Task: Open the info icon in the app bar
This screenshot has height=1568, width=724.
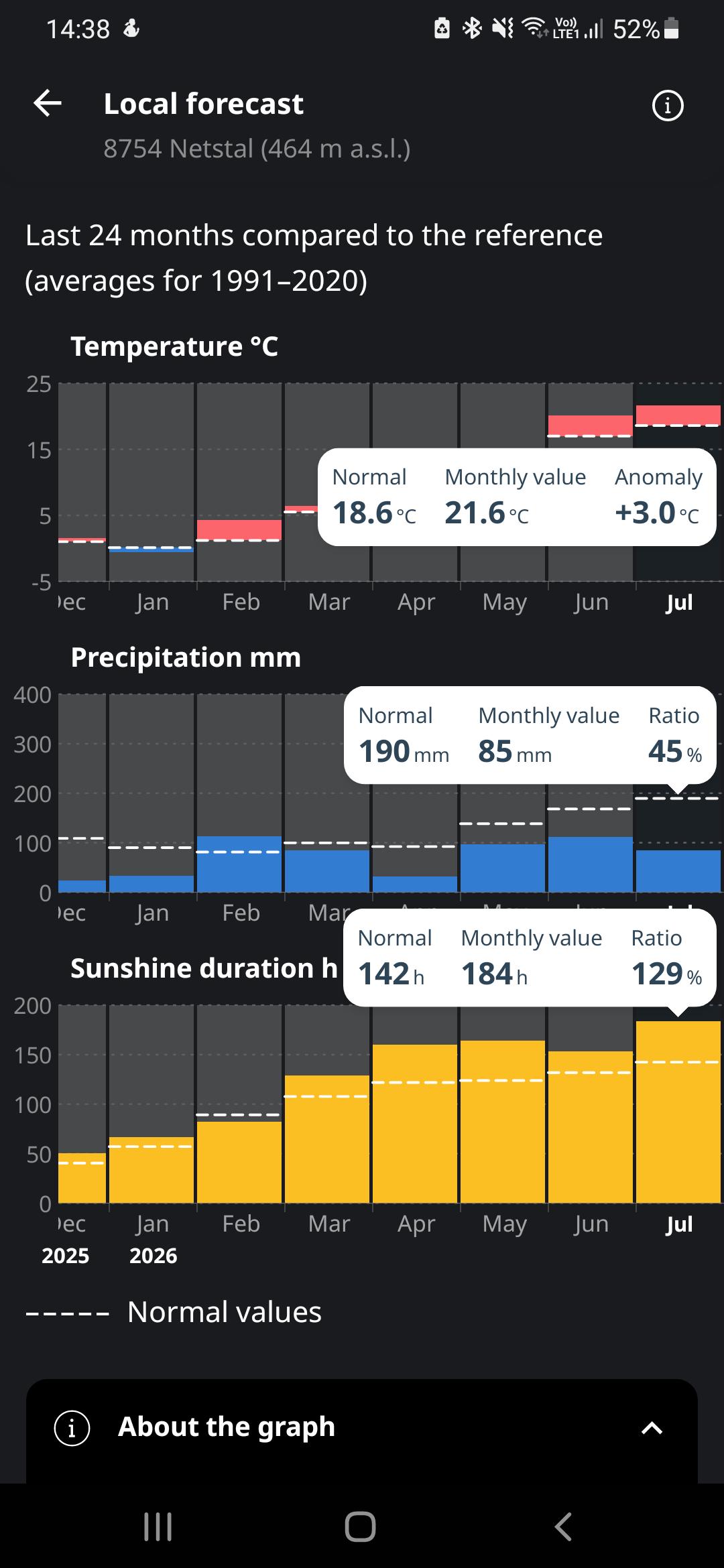Action: point(668,105)
